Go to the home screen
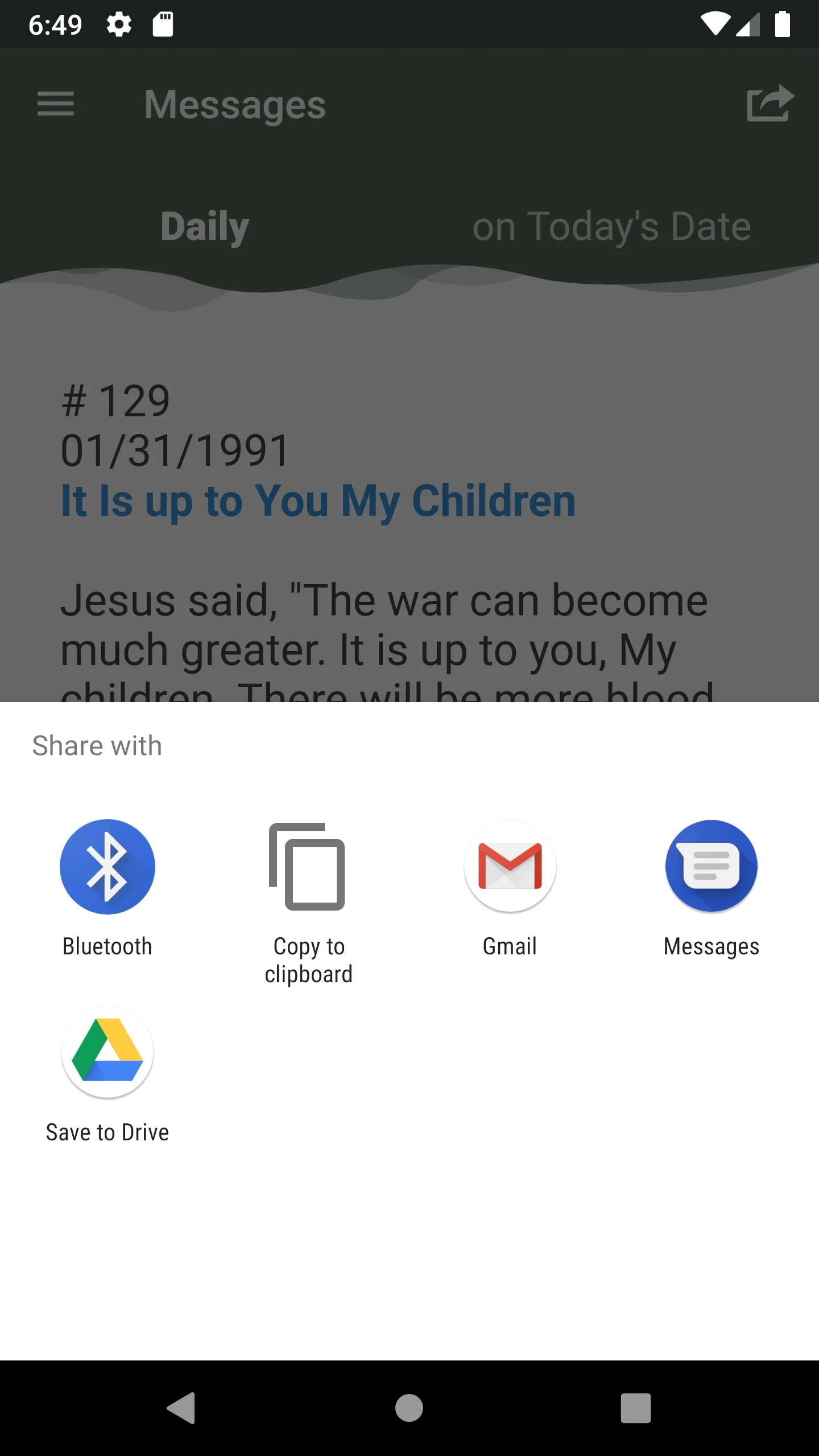Image resolution: width=819 pixels, height=1456 pixels. tap(409, 1408)
